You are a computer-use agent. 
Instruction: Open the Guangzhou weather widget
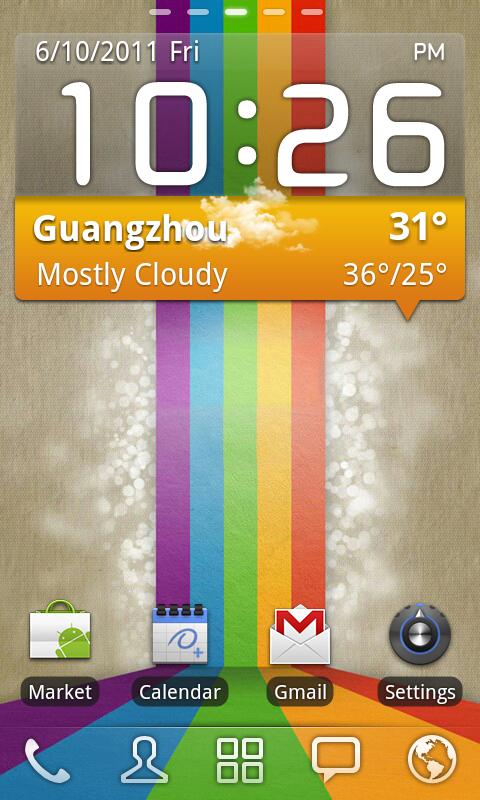tap(240, 248)
